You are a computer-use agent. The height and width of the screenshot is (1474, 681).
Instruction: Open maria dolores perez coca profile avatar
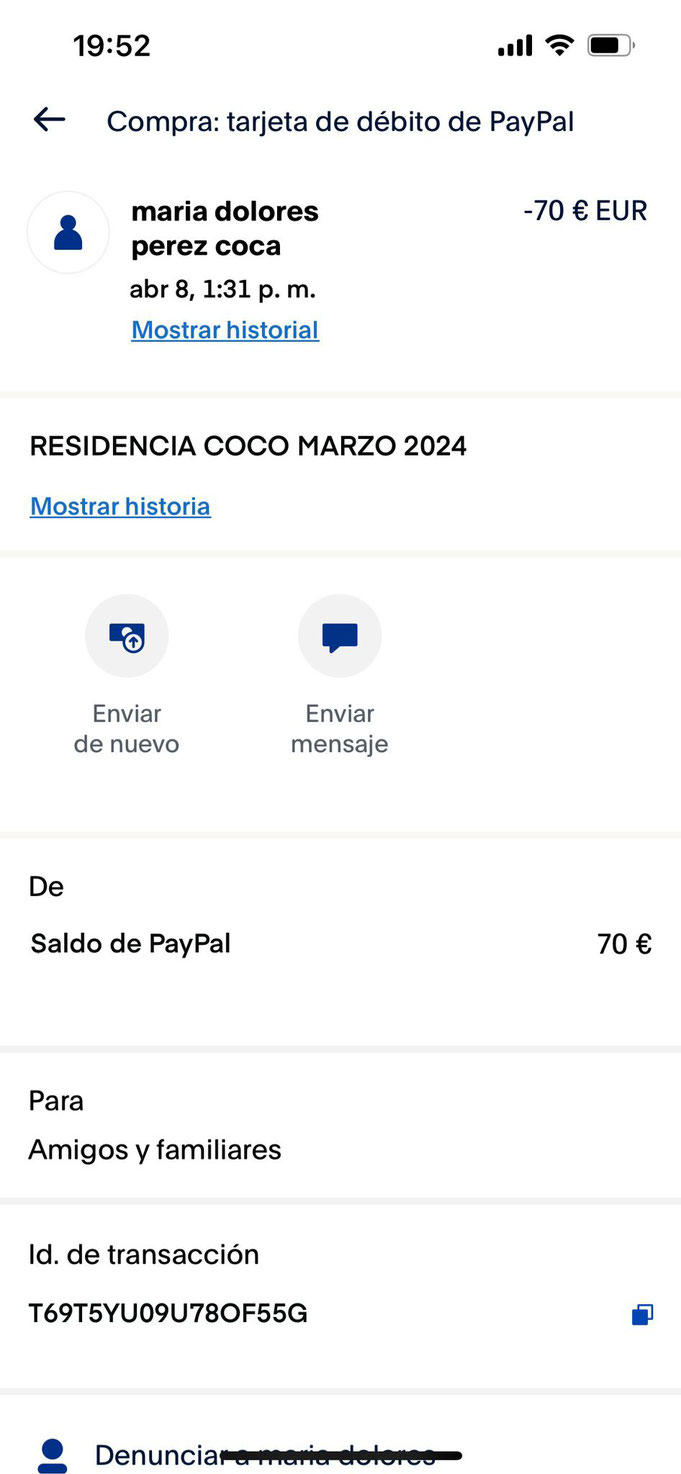[68, 232]
